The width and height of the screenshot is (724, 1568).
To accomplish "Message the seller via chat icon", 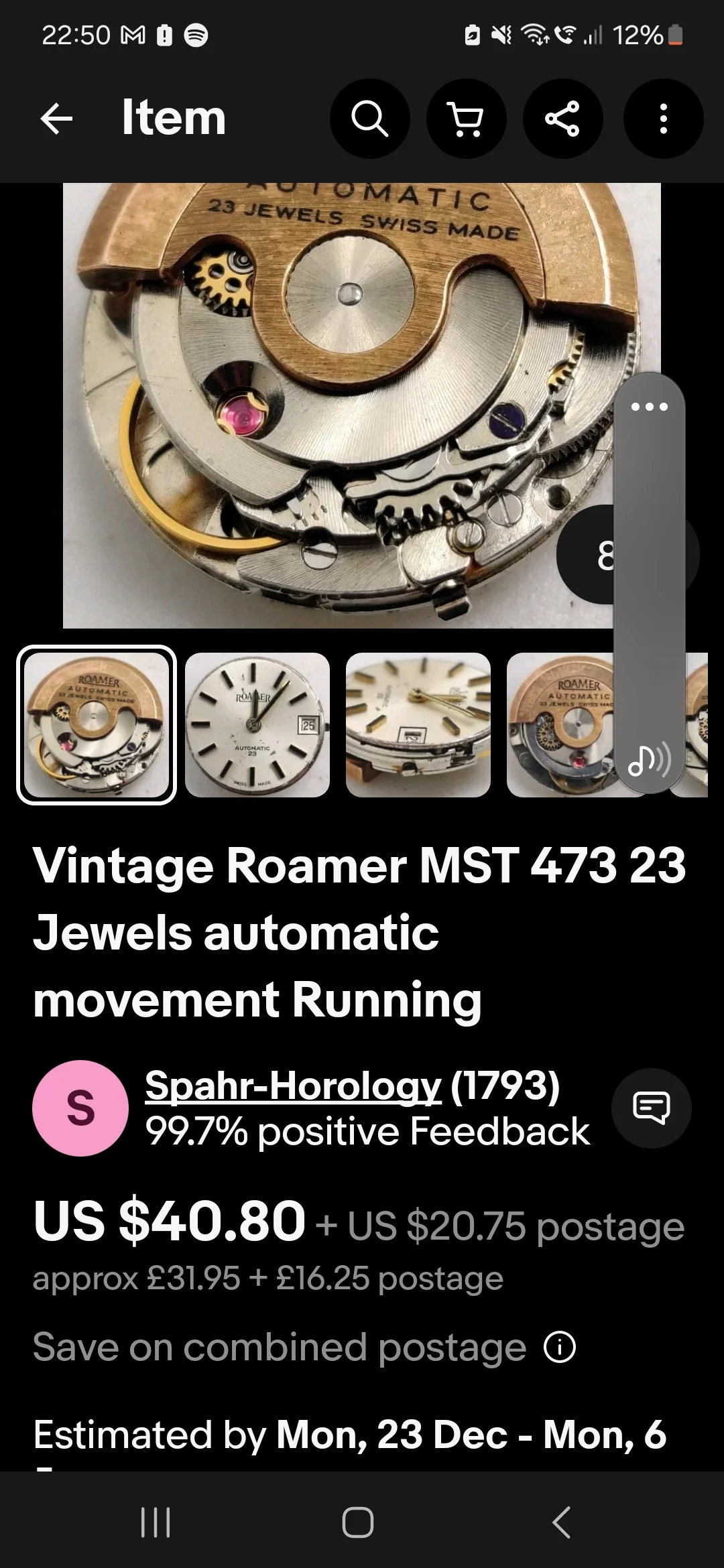I will [651, 1108].
